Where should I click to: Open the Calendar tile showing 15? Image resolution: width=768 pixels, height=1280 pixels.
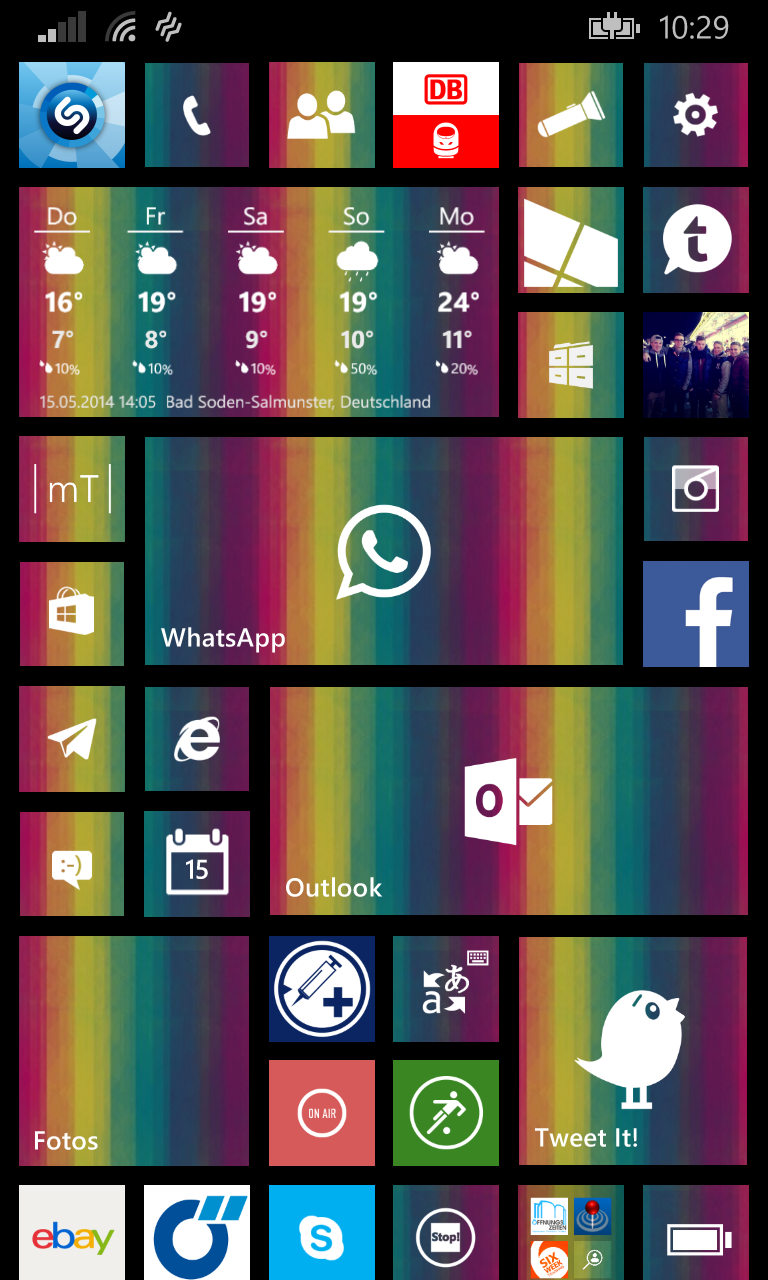197,864
